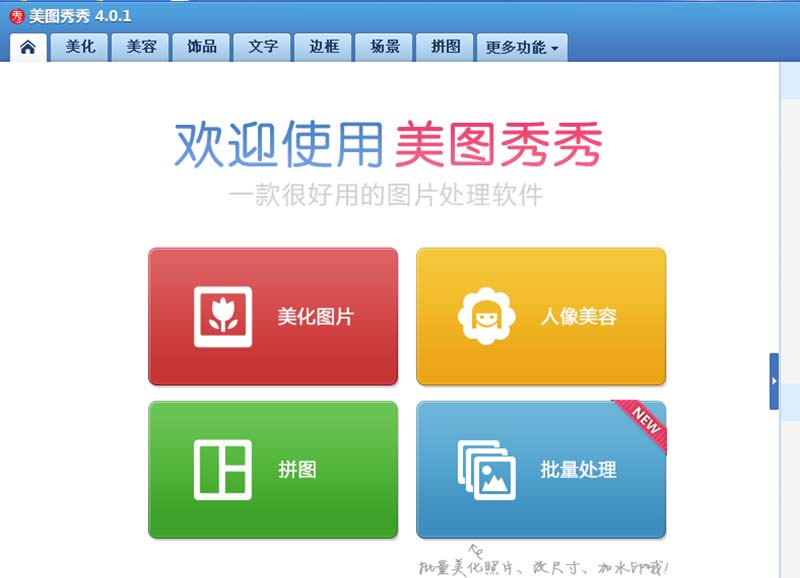Image resolution: width=800 pixels, height=578 pixels.
Task: Open the red 美化图片 card
Action: pos(273,317)
